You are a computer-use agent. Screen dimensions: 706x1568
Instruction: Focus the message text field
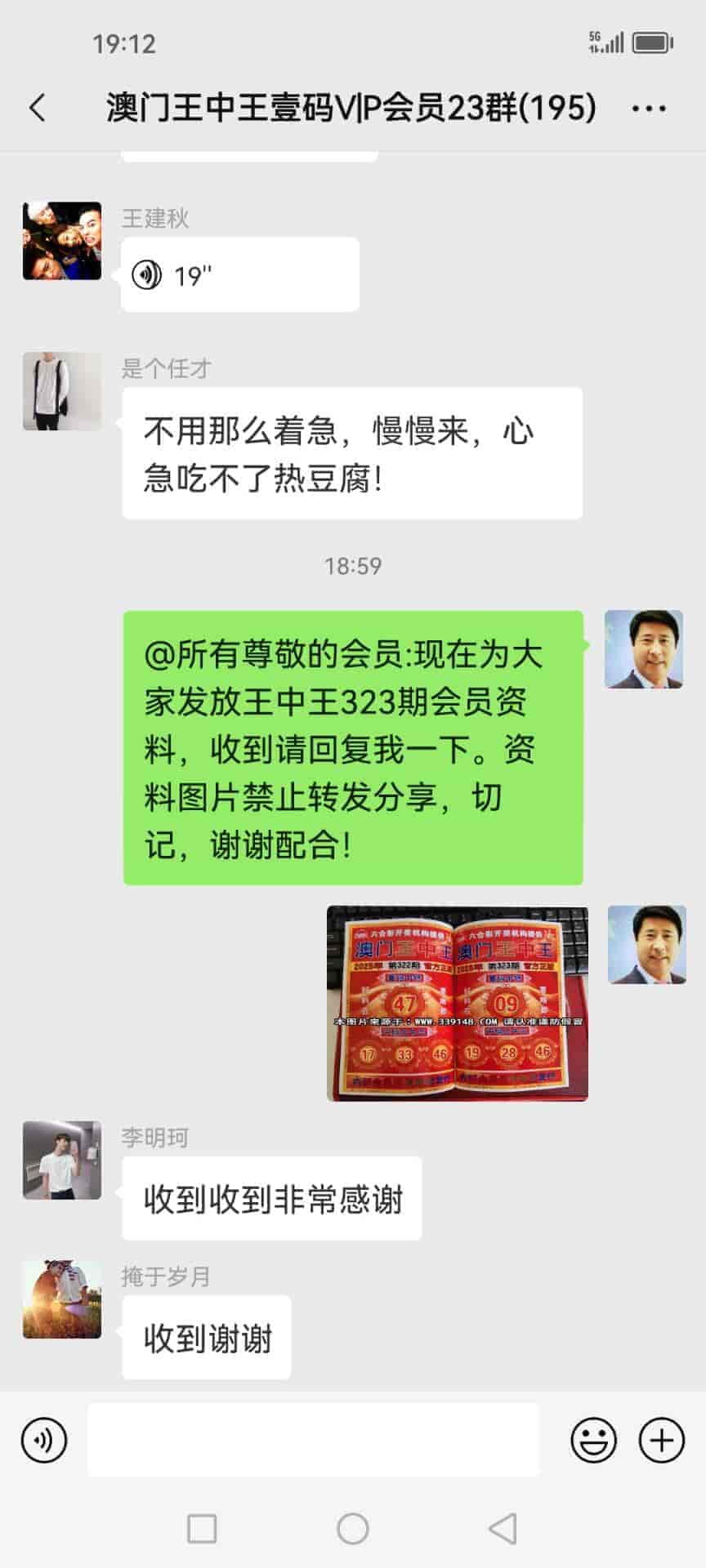pos(313,1440)
